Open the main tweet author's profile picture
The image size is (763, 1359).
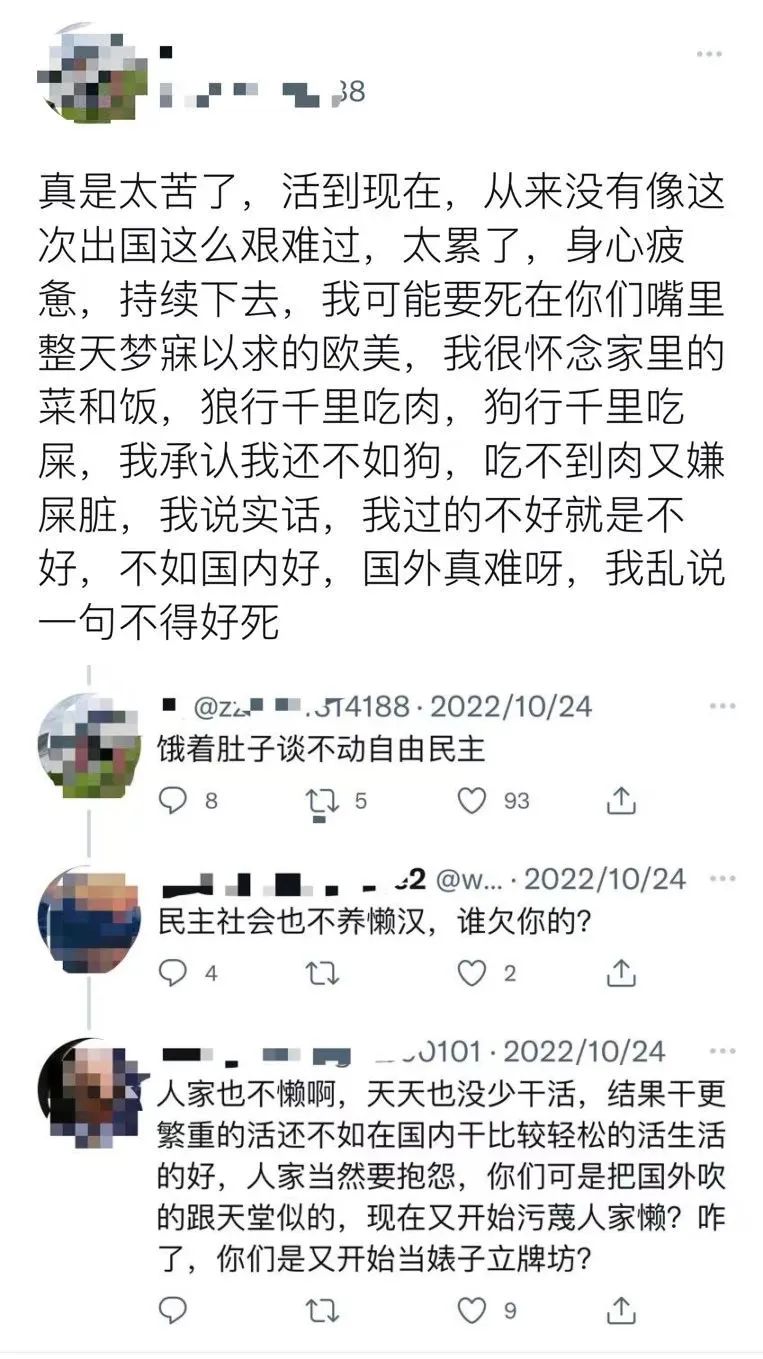88,72
